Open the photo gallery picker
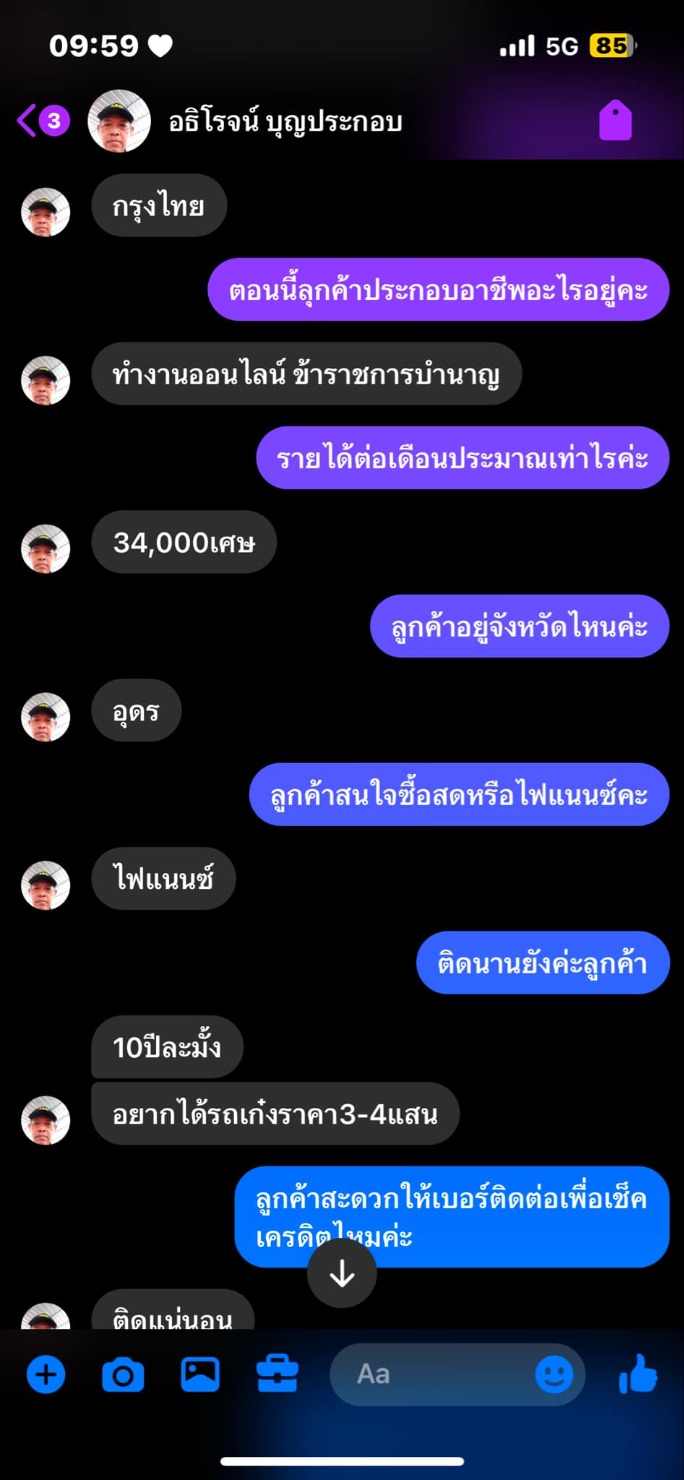The height and width of the screenshot is (1480, 684). click(x=200, y=1375)
